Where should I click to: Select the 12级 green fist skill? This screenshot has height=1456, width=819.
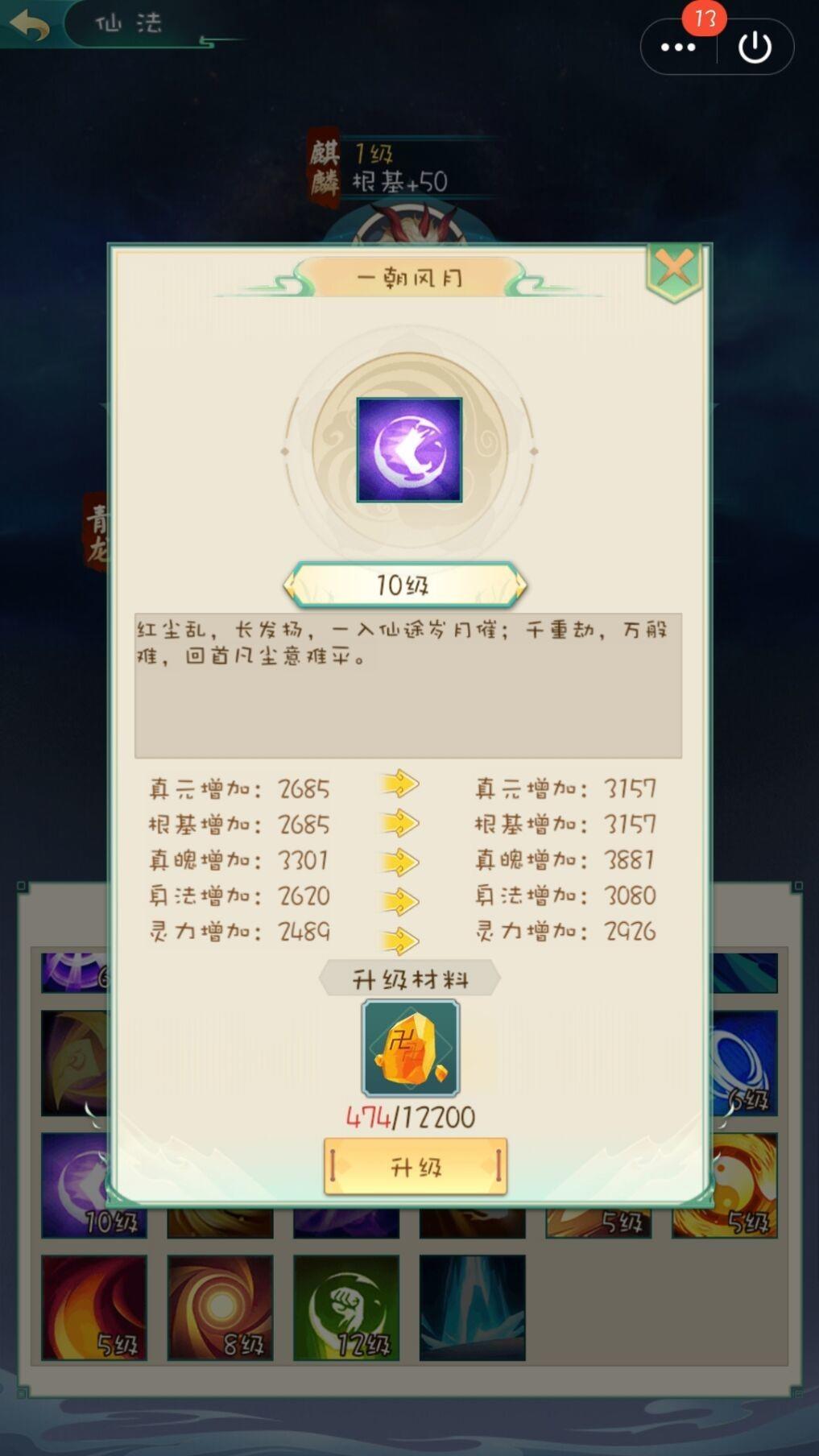(x=345, y=1308)
